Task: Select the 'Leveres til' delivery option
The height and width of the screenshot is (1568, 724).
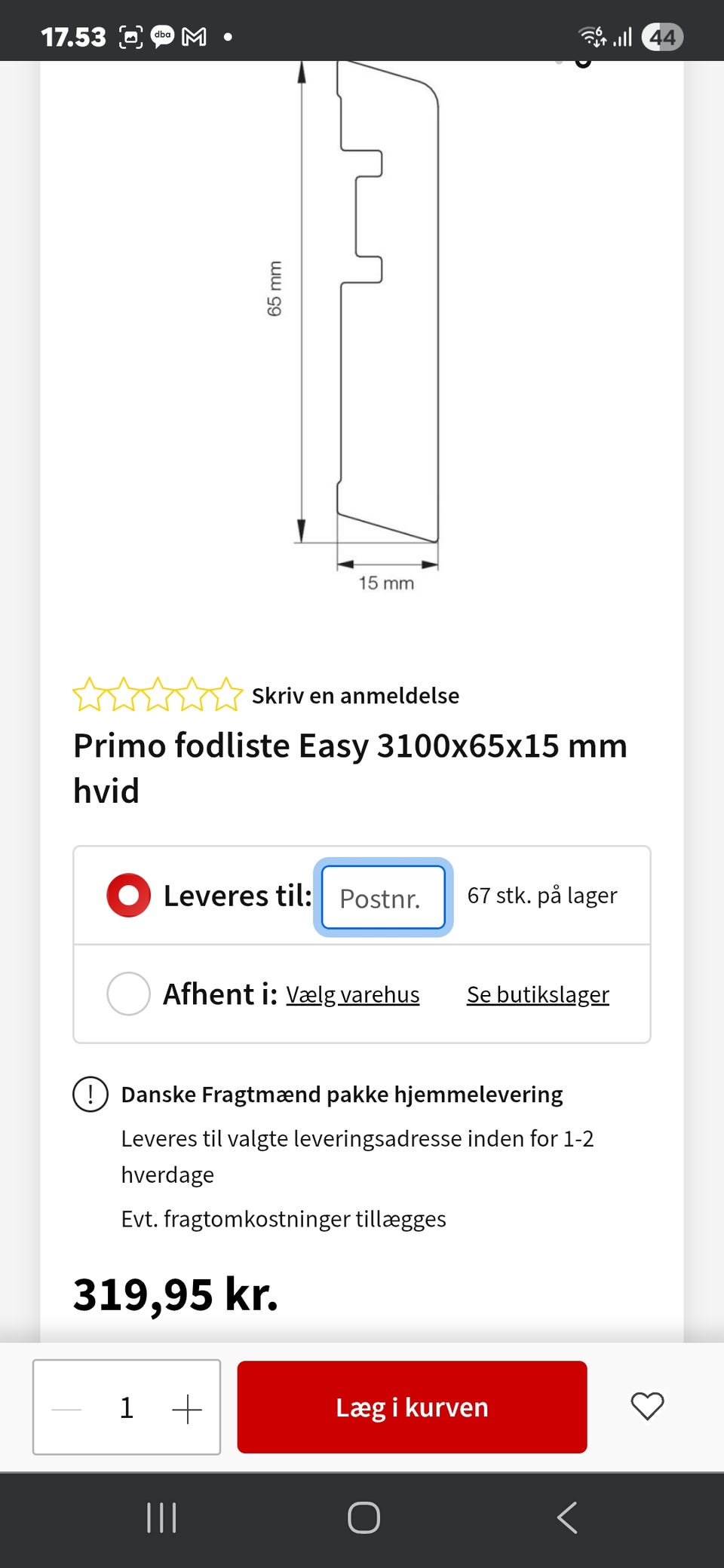Action: coord(127,896)
